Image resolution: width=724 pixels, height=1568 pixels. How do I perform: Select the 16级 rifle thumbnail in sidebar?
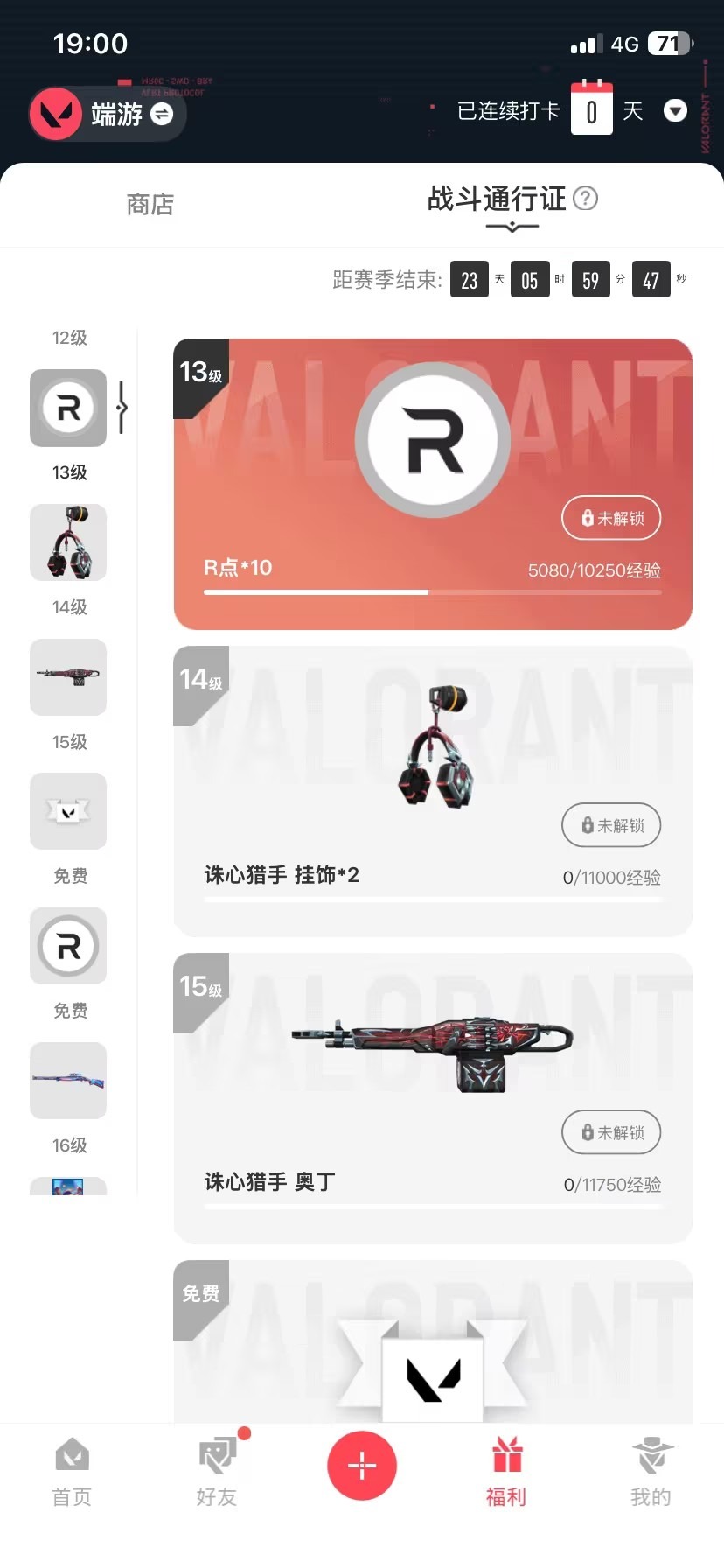click(x=68, y=1081)
